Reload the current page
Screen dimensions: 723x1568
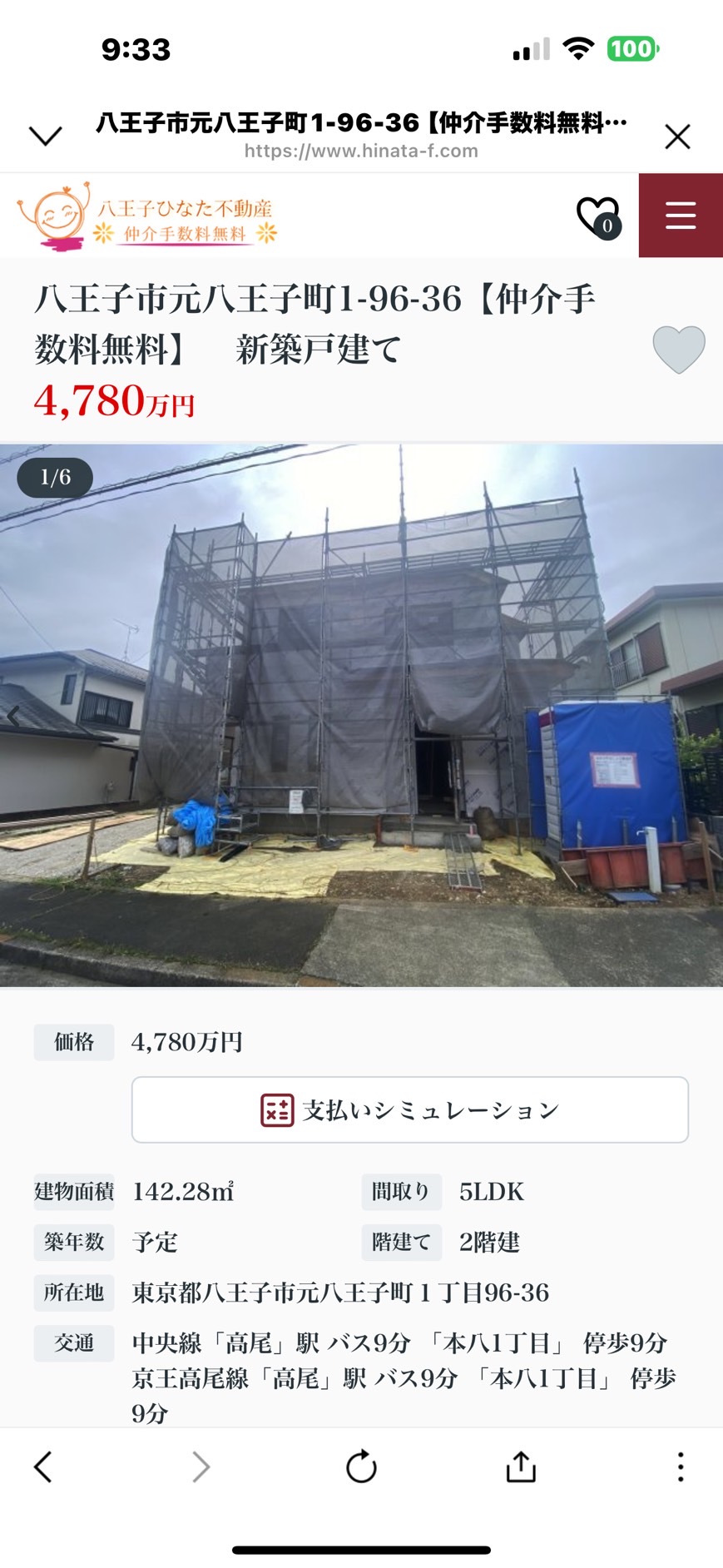coord(361,1466)
